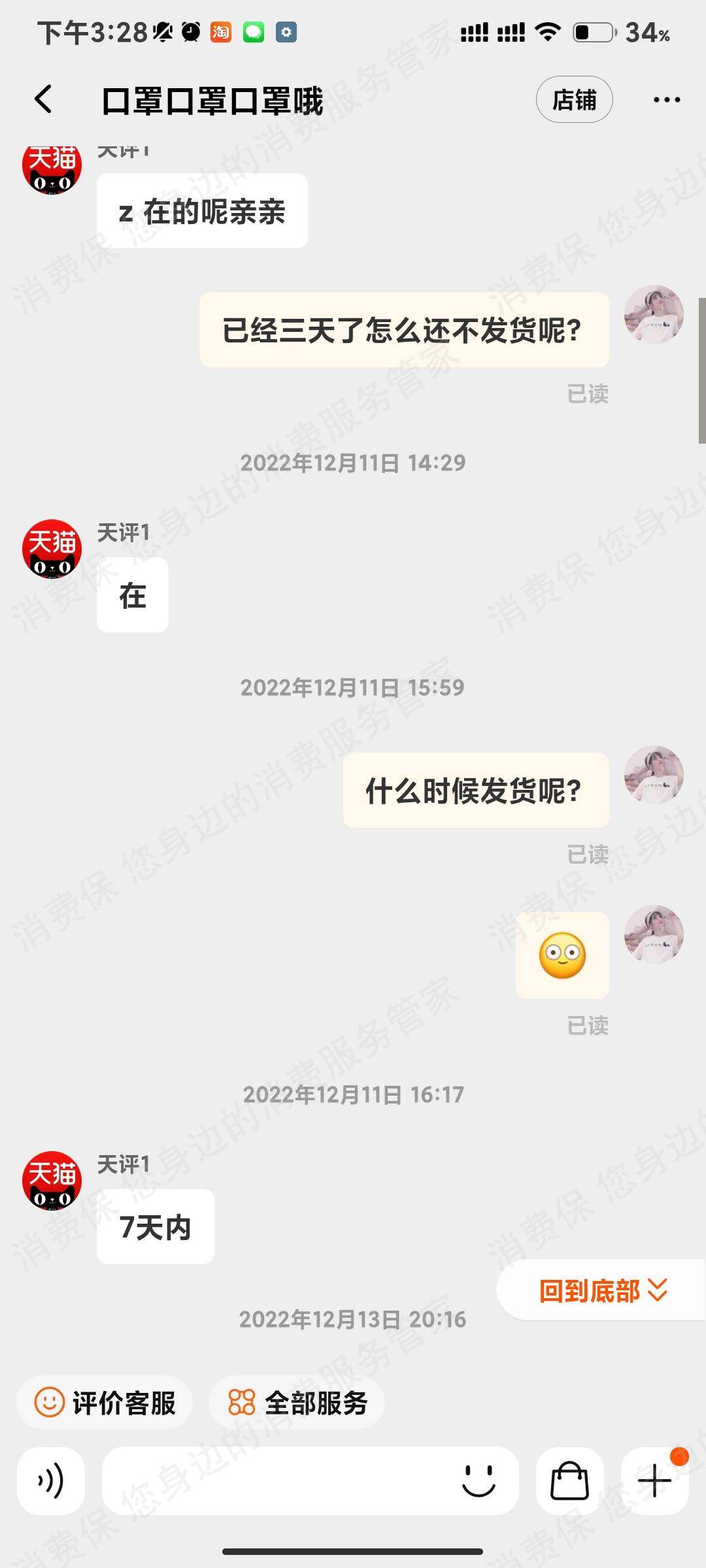Open my avatar beside 什么时候发货呢?

tap(654, 775)
